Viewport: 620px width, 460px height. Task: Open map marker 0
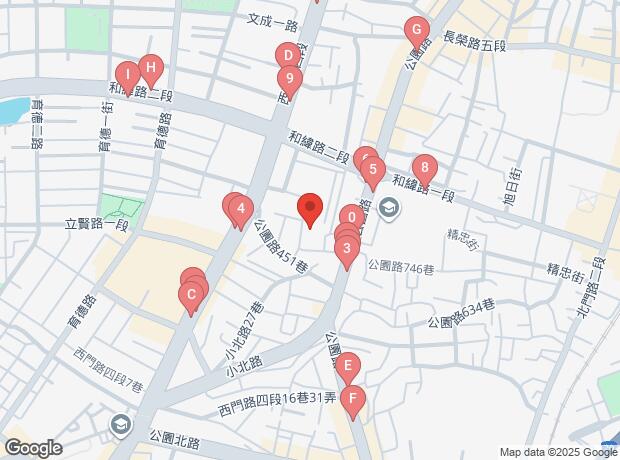pos(351,217)
